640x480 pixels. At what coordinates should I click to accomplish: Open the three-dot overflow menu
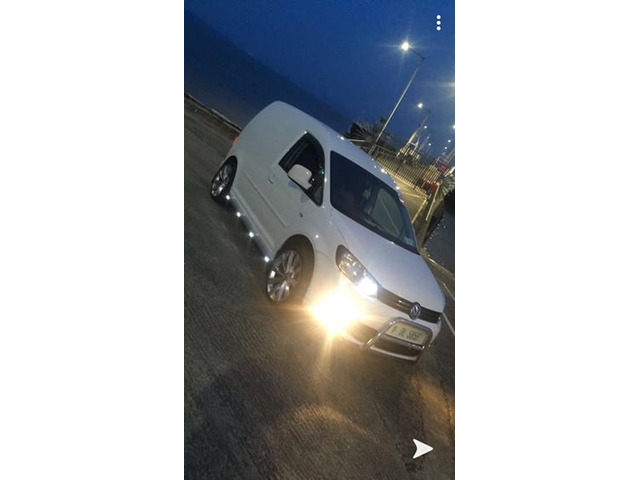(x=438, y=22)
